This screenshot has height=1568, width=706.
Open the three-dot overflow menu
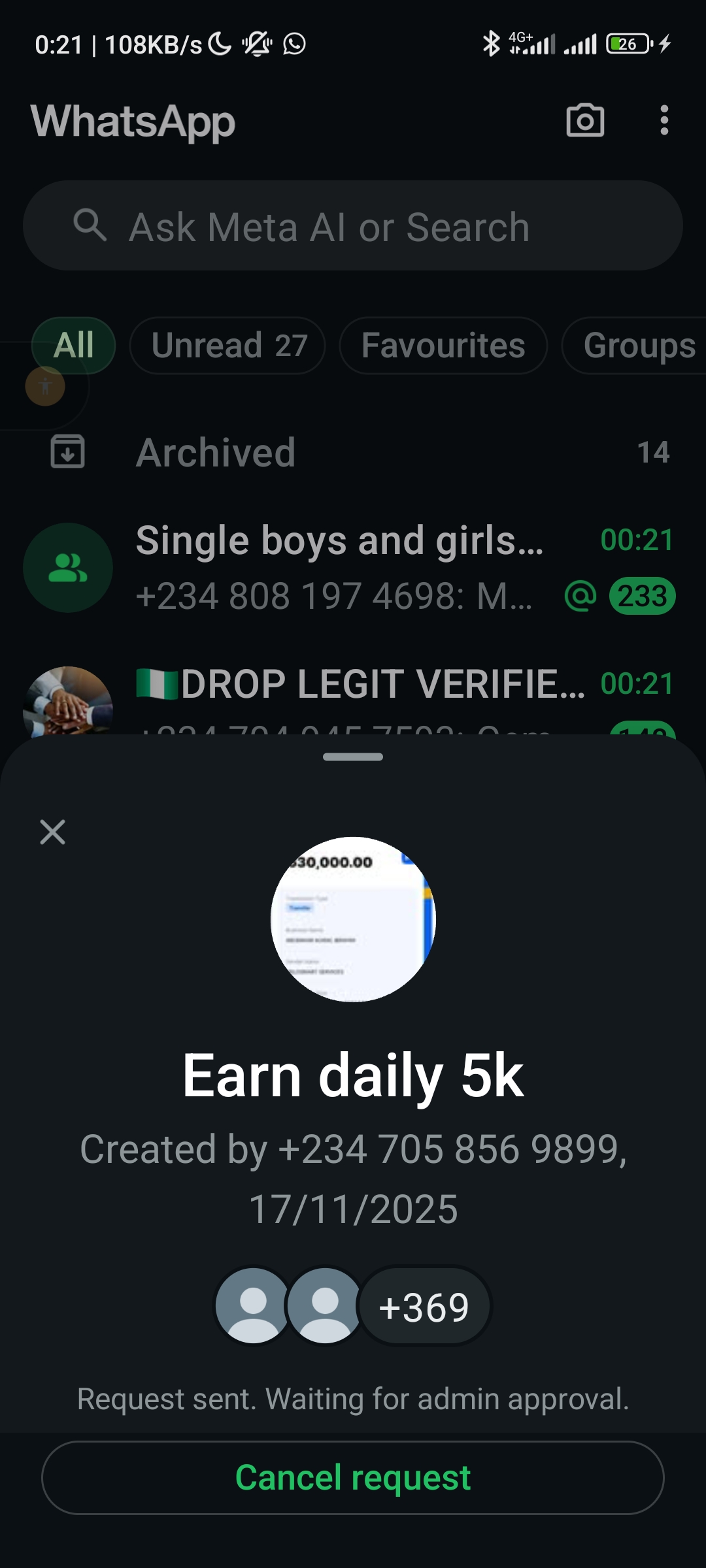click(x=664, y=121)
